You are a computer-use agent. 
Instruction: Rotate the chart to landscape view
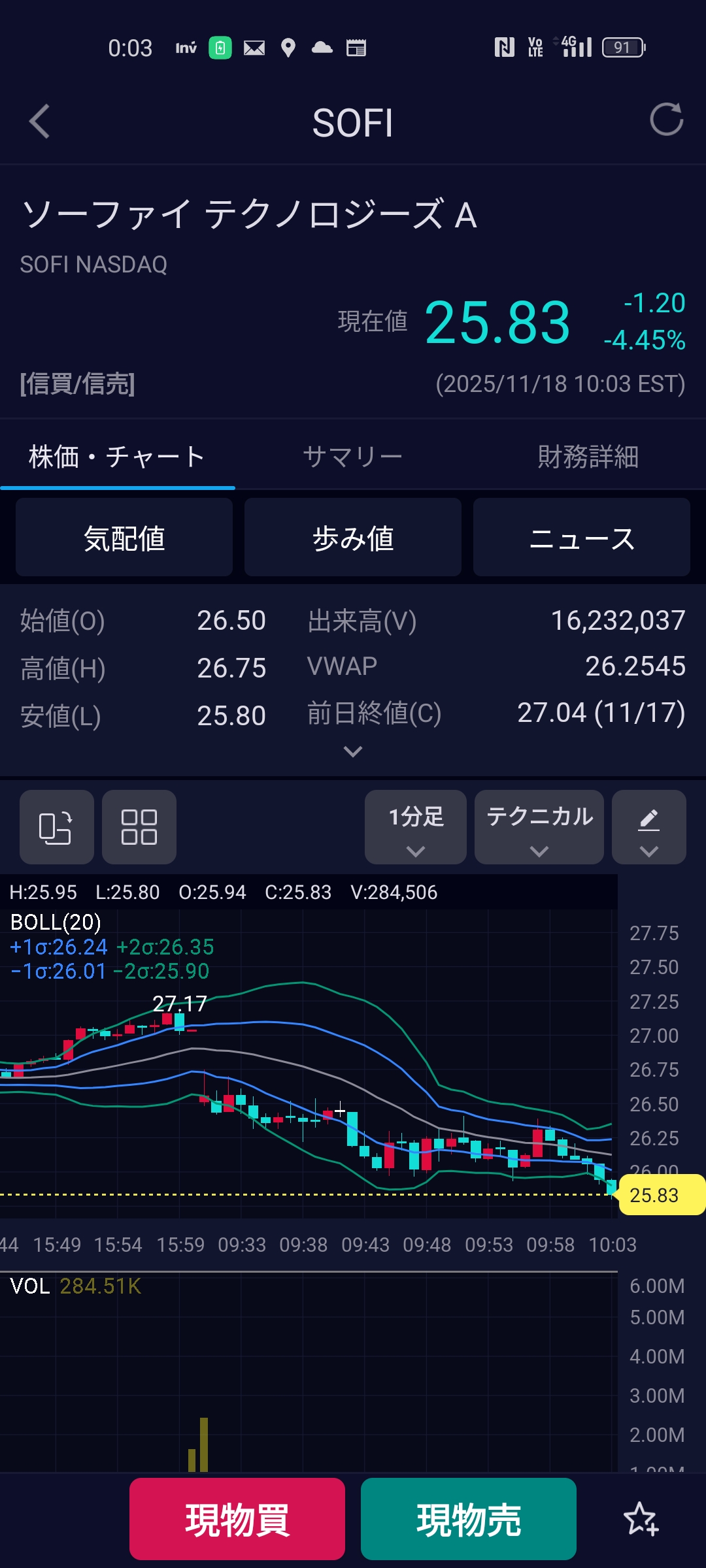pyautogui.click(x=56, y=827)
